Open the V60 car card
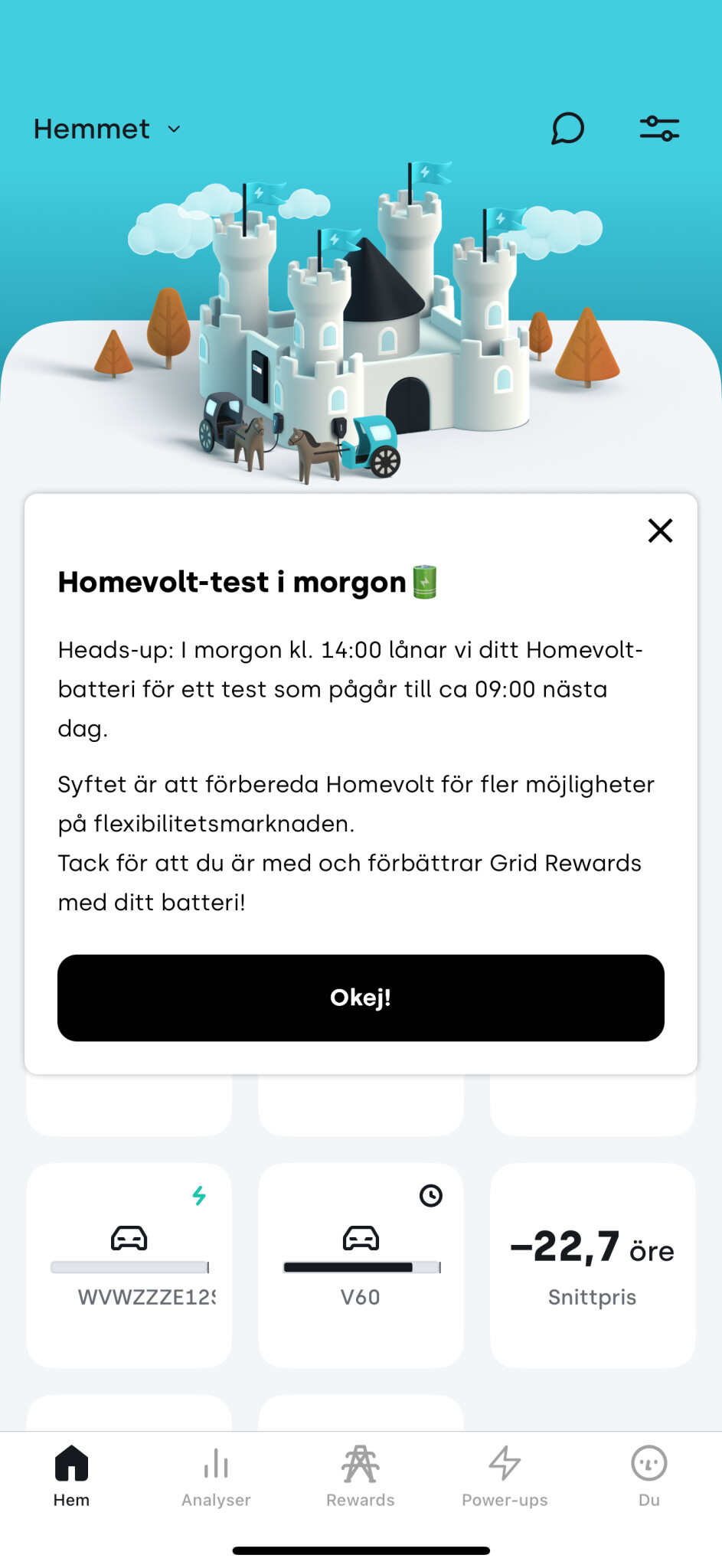722x1568 pixels. coord(361,1265)
